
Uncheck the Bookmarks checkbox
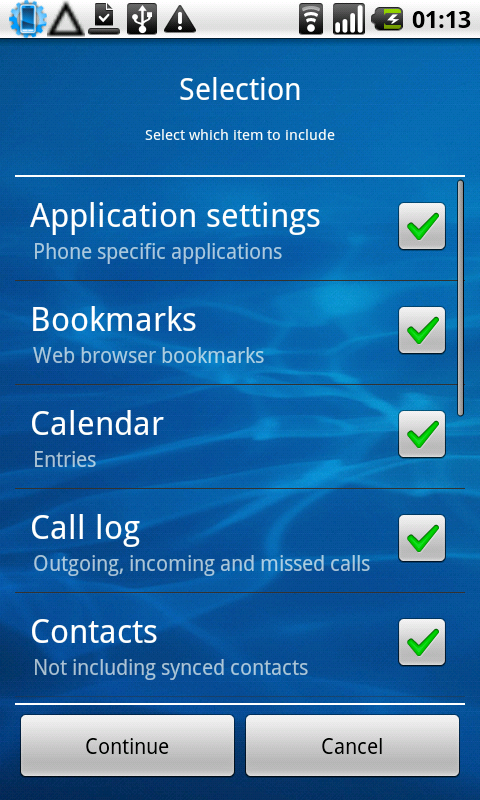click(422, 330)
